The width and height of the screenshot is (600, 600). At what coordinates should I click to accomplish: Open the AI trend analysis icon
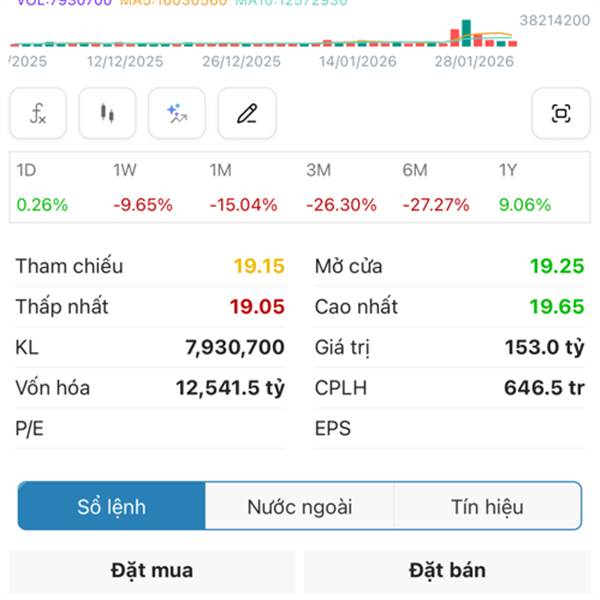tap(177, 113)
